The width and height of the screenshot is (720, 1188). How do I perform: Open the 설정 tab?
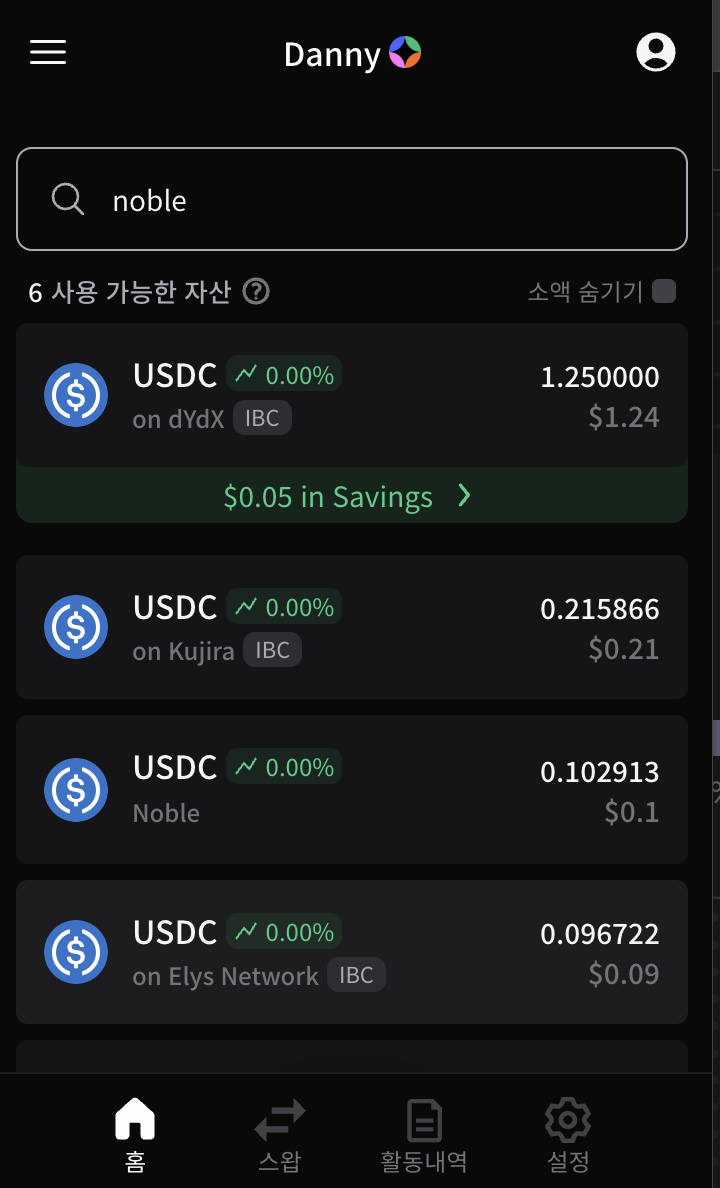pos(568,1133)
